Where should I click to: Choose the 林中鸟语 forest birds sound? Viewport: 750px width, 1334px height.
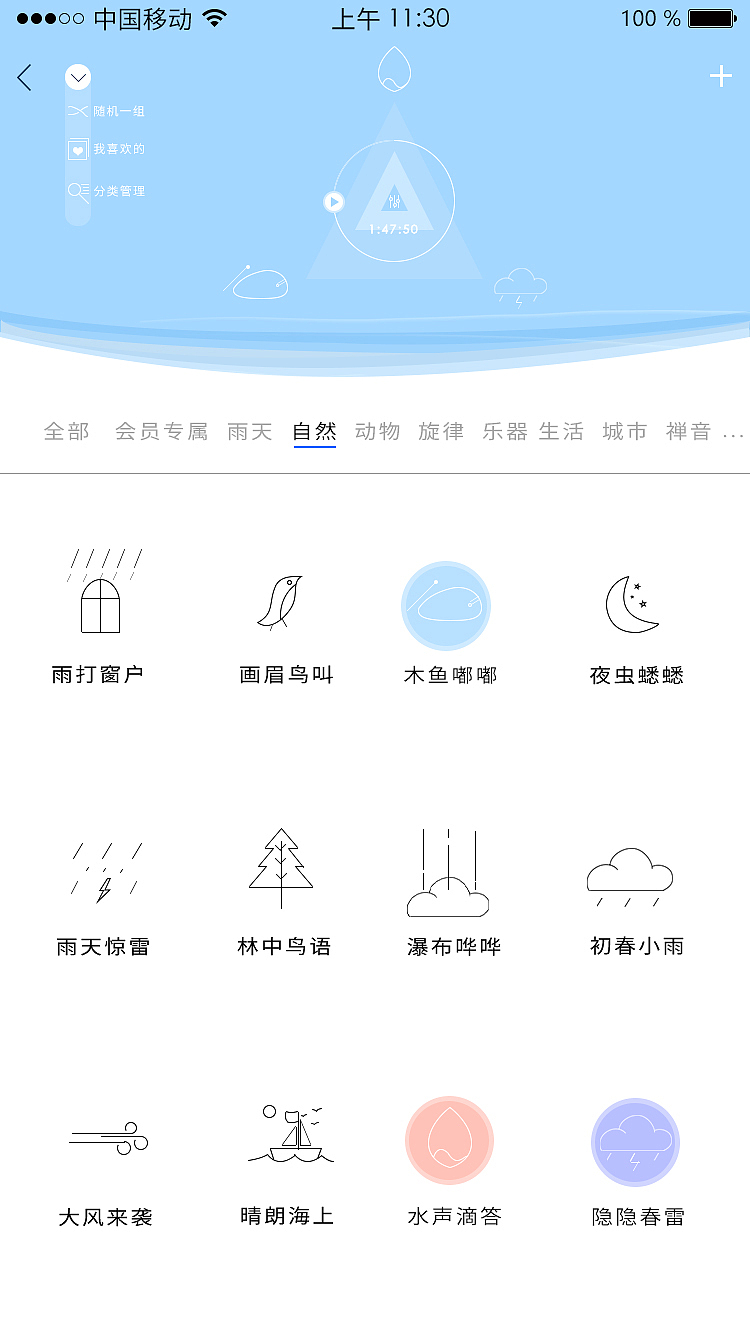[285, 872]
